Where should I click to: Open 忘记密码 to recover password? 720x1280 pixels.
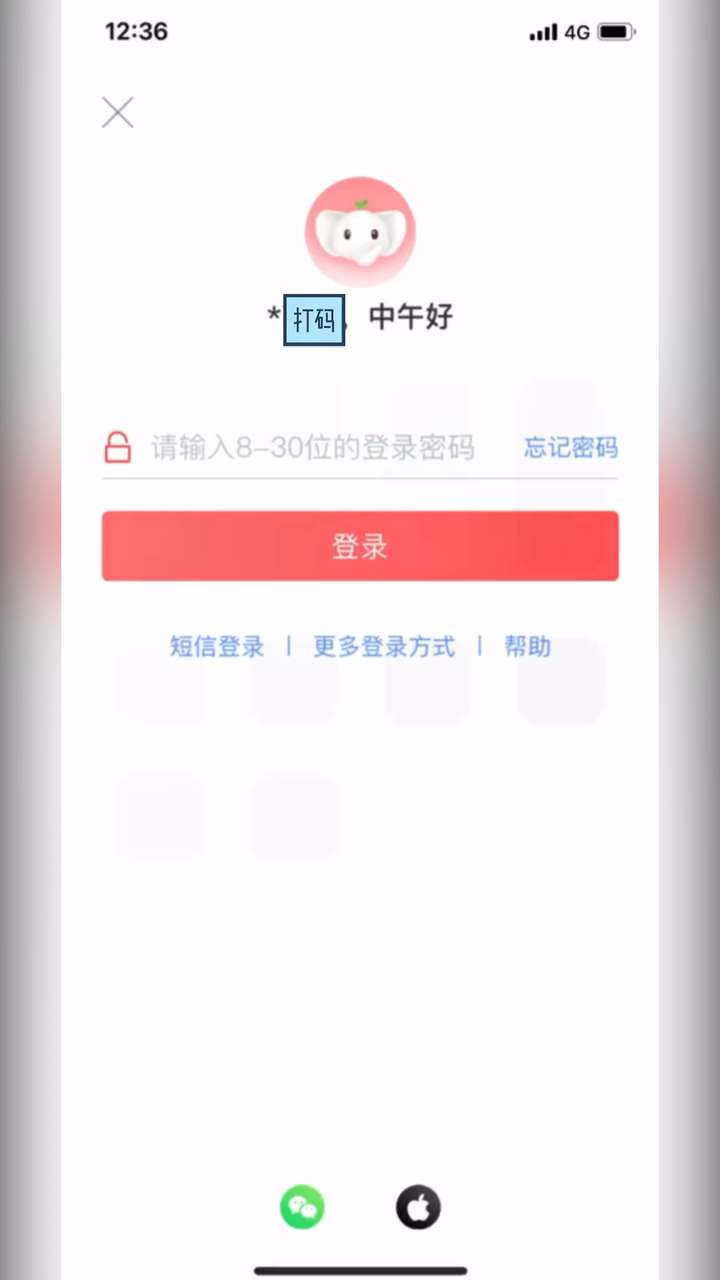[x=570, y=447]
